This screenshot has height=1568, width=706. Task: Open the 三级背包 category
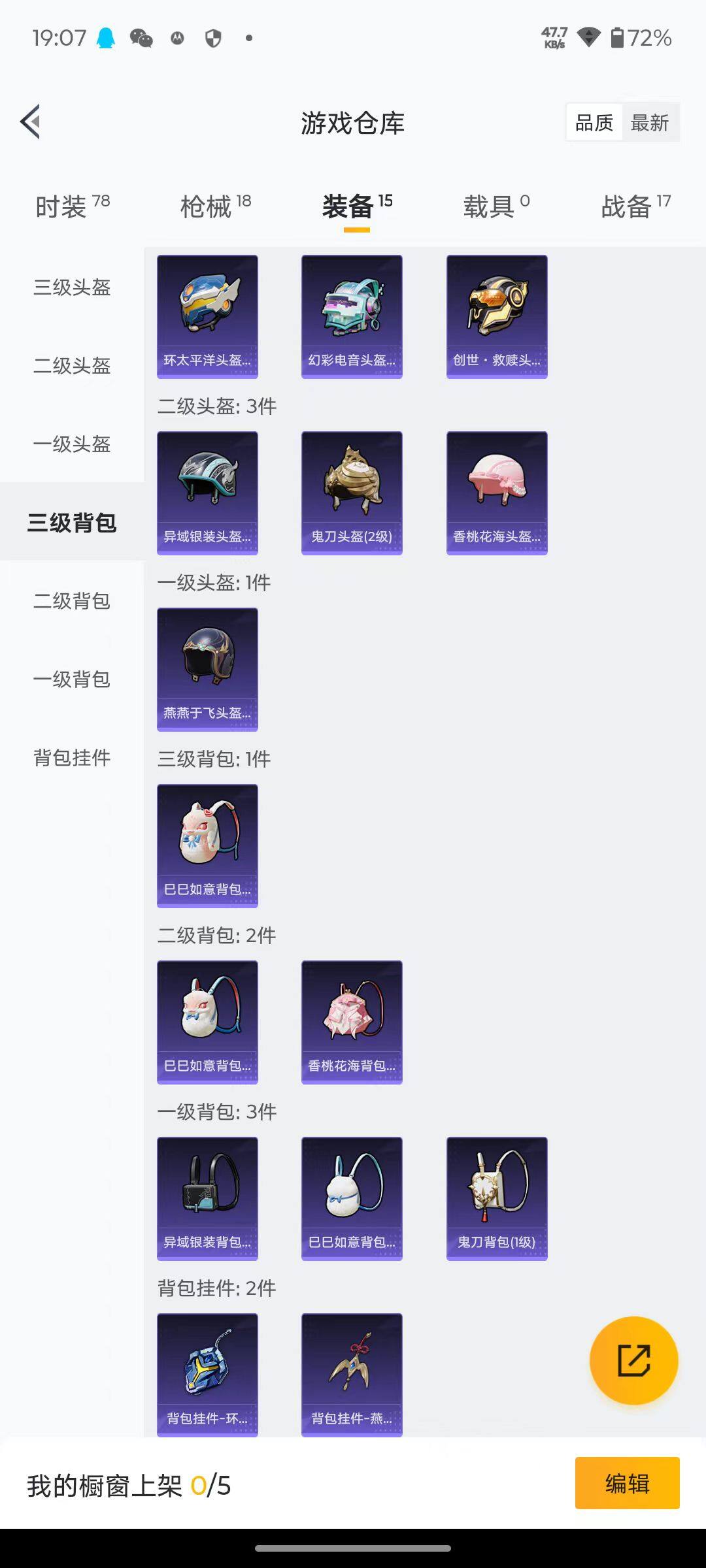pos(72,523)
